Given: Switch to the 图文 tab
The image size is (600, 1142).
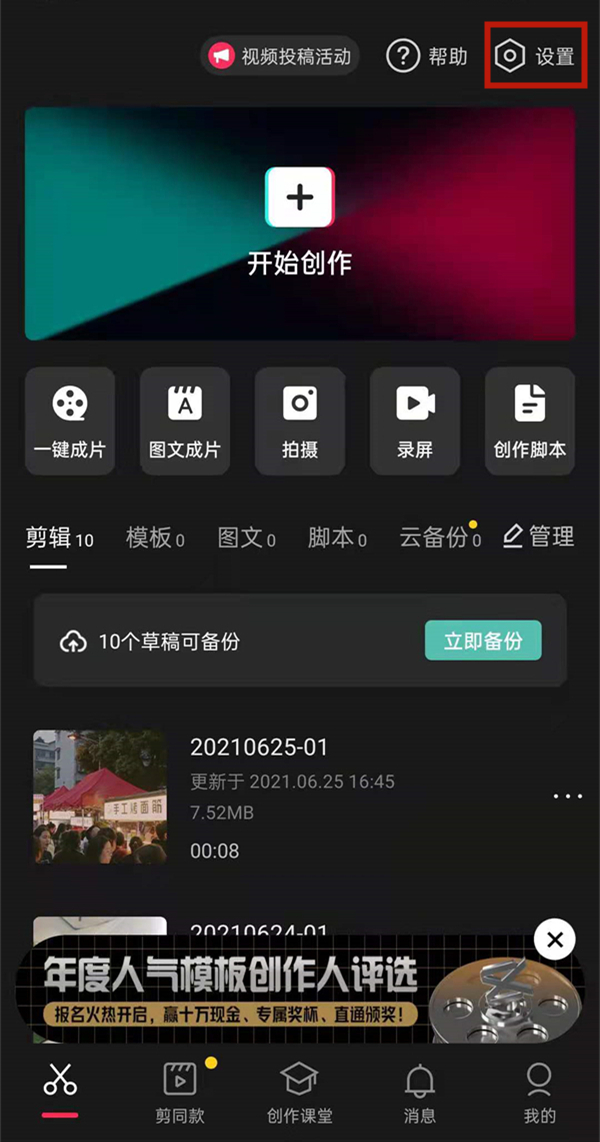Looking at the screenshot, I should [246, 538].
